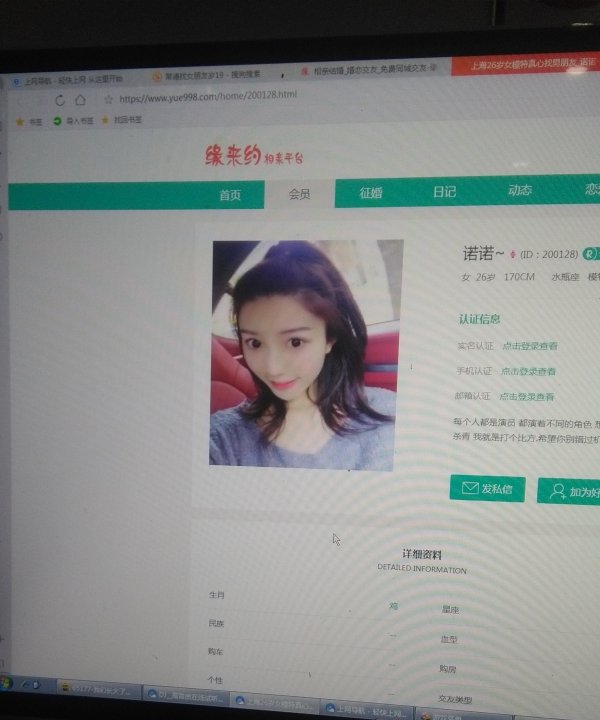600x720 pixels.
Task: Open the 日记 section
Action: (445, 191)
